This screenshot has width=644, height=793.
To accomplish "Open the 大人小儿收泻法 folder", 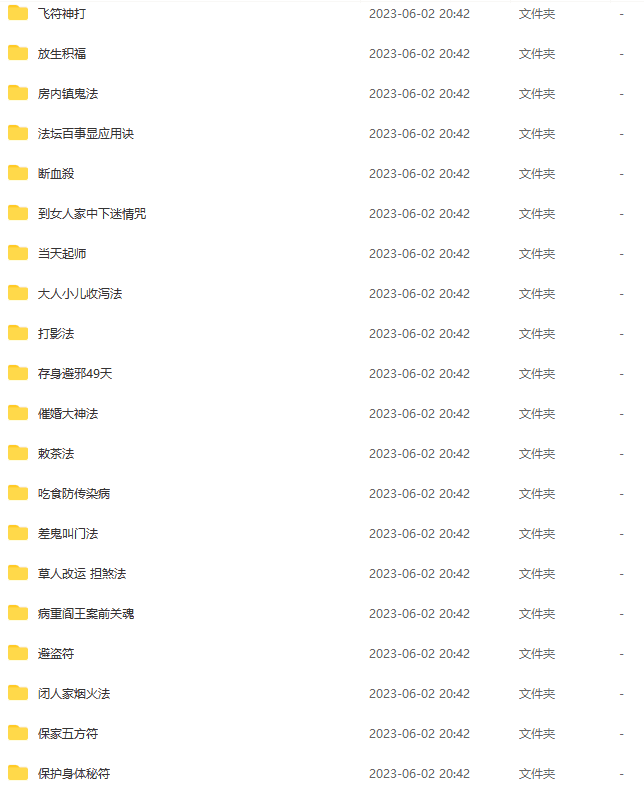I will click(x=79, y=294).
